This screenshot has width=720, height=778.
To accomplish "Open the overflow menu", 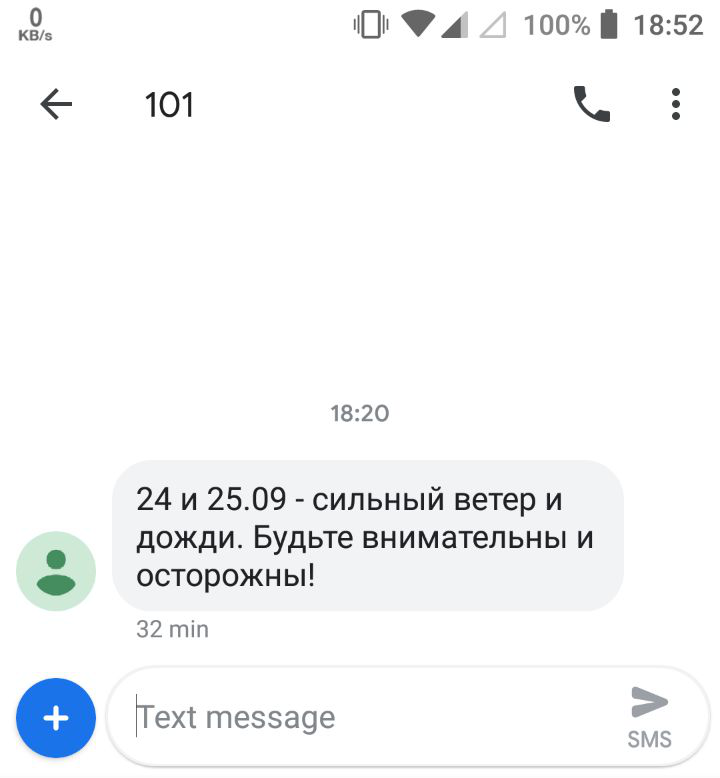I will coord(676,104).
